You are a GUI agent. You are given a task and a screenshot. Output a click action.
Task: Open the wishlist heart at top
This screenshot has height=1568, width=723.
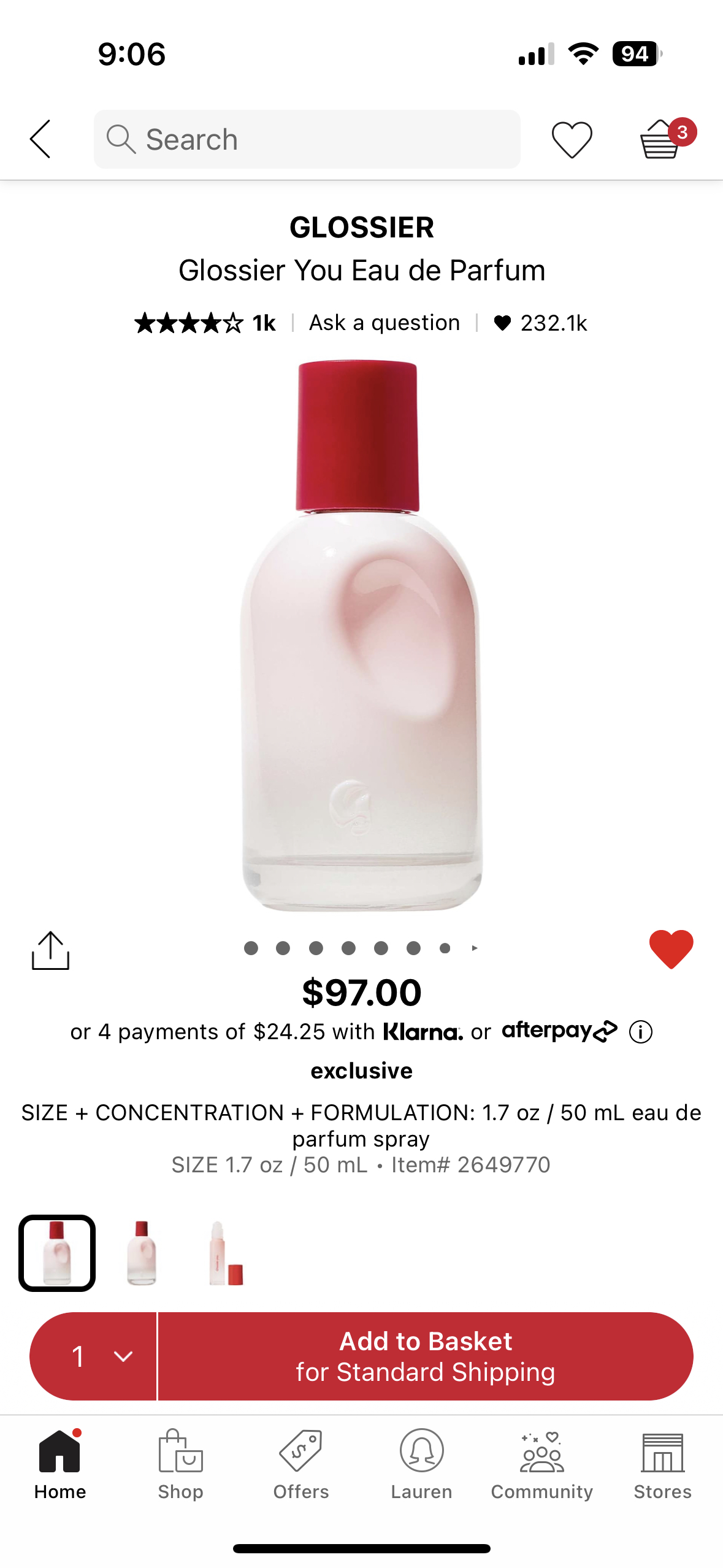(573, 140)
